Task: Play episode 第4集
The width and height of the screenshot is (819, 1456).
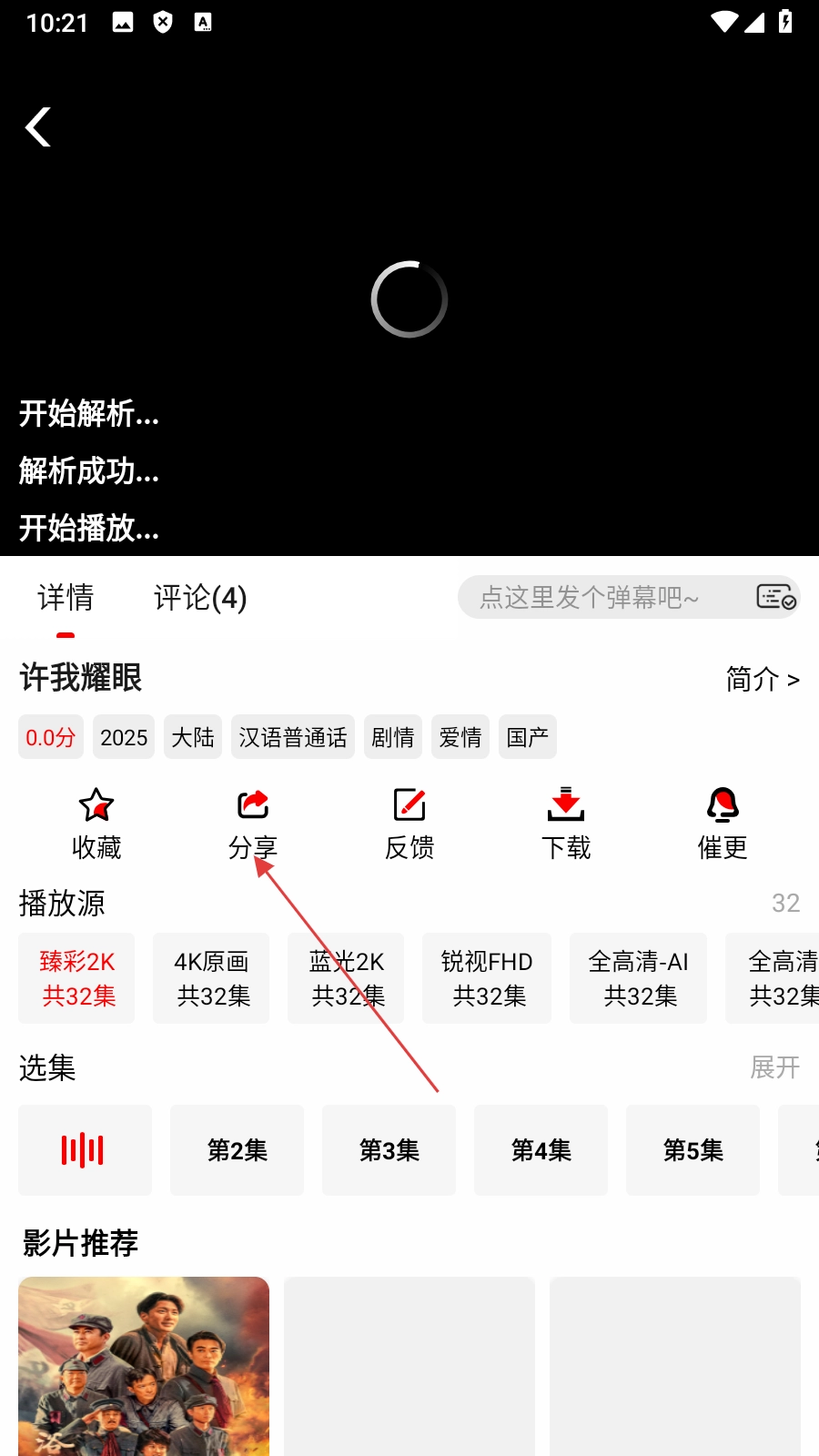Action: point(541,1150)
